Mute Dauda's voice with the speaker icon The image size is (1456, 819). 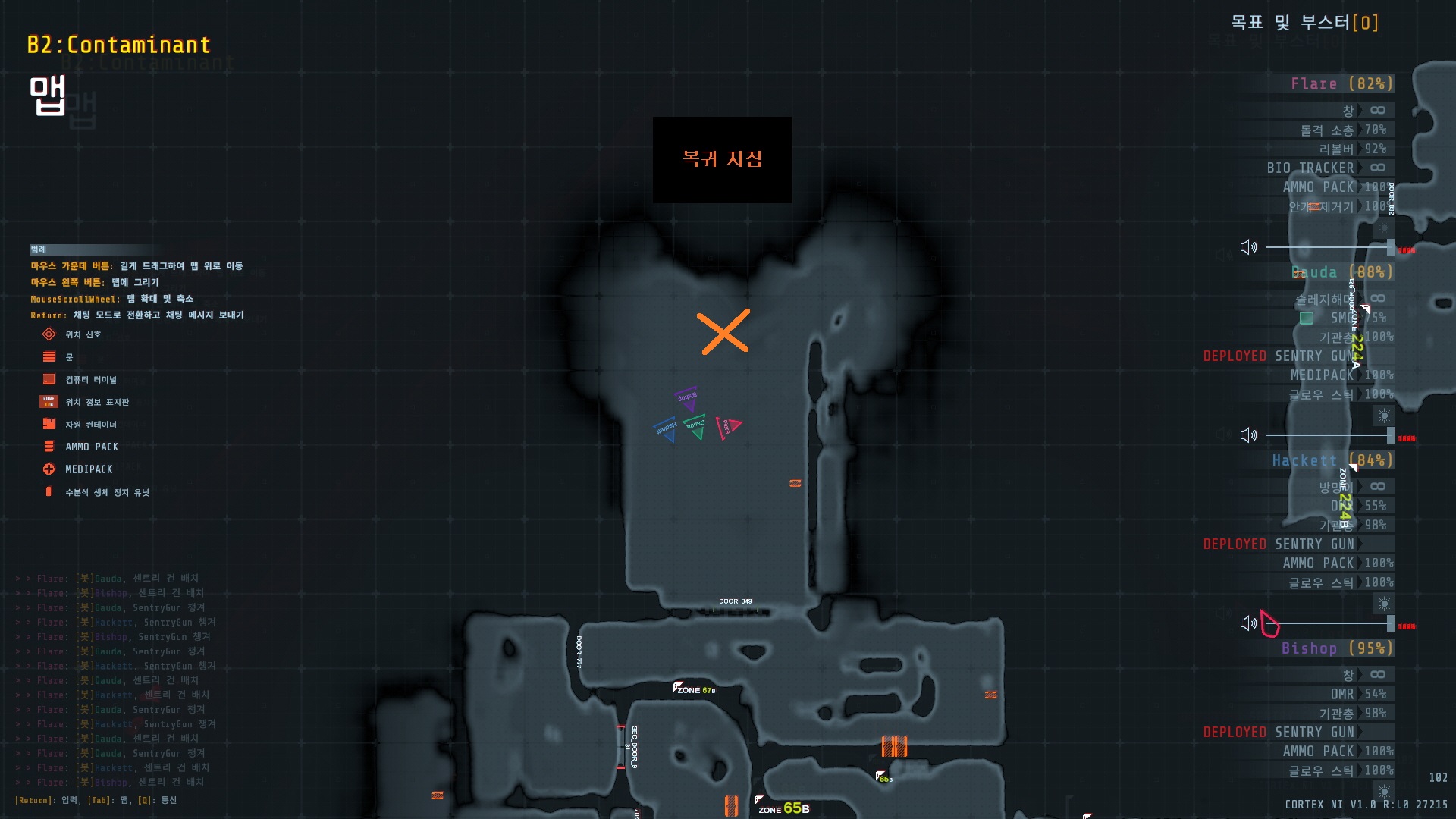click(1247, 435)
